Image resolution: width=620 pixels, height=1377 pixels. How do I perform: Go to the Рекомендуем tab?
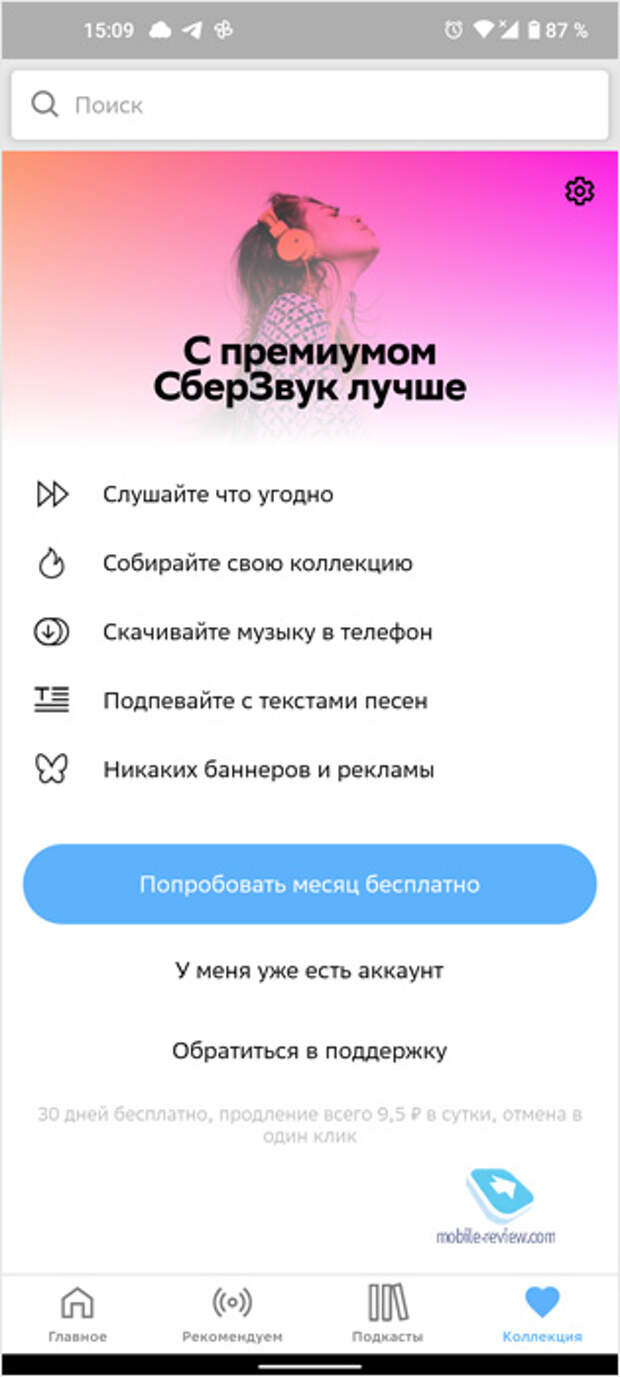click(x=232, y=1314)
